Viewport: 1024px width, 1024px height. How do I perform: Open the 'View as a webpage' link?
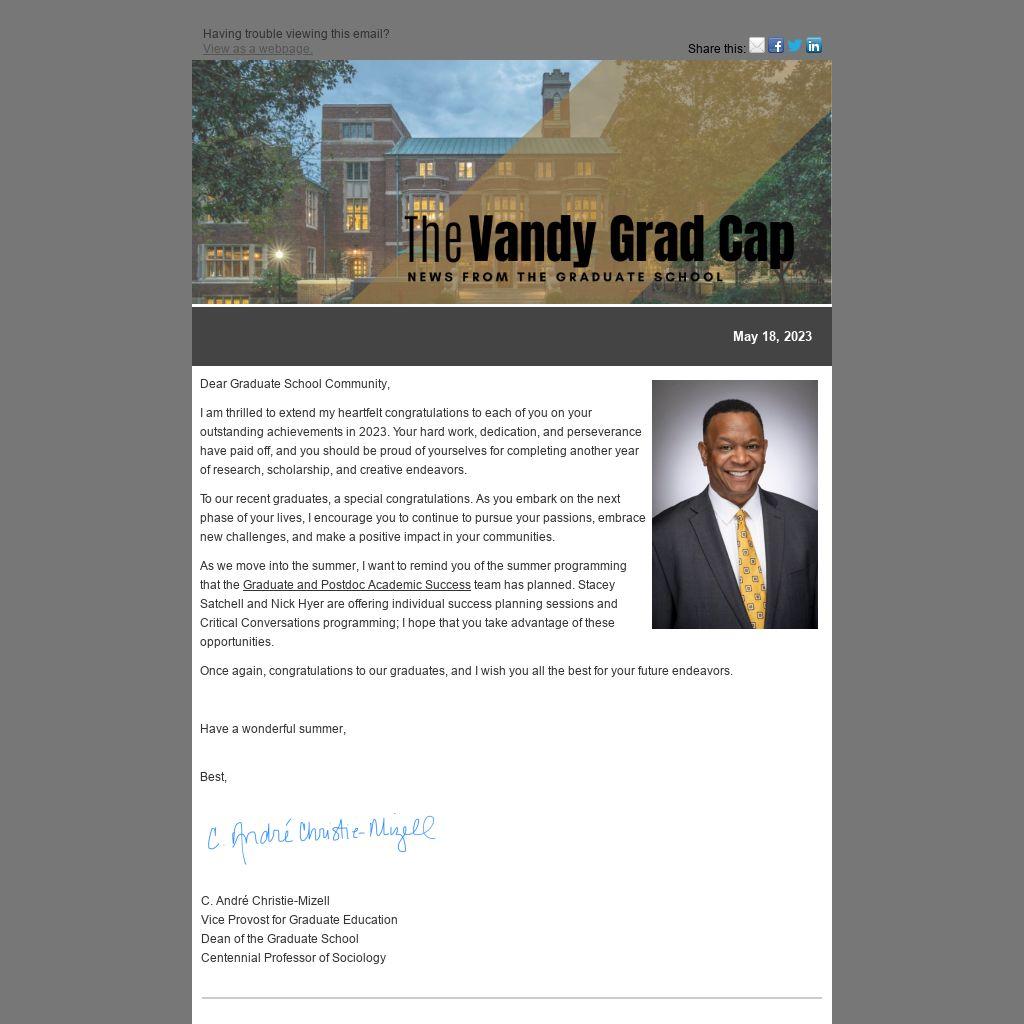pyautogui.click(x=257, y=49)
